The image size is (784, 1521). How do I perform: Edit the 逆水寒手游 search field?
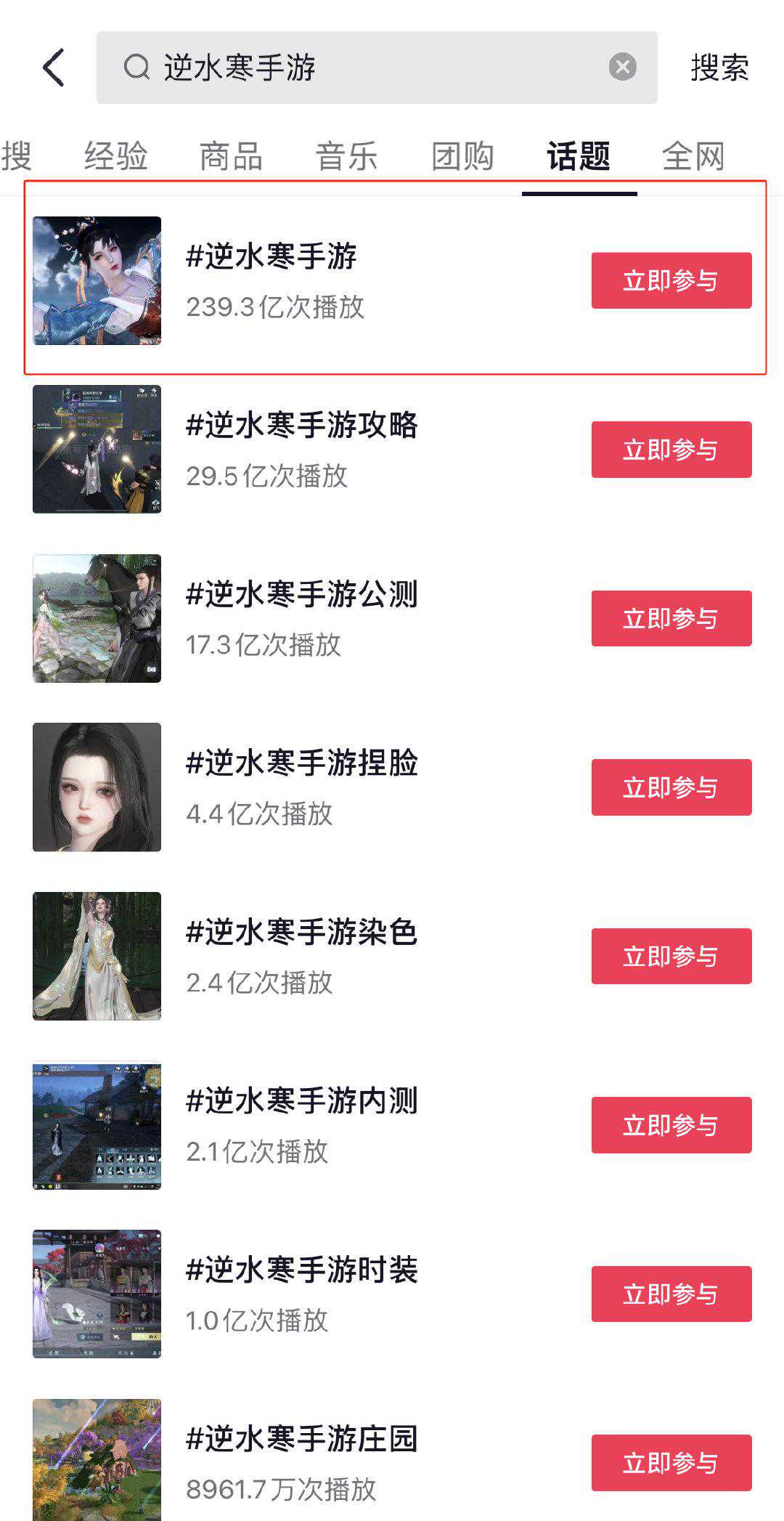point(363,68)
